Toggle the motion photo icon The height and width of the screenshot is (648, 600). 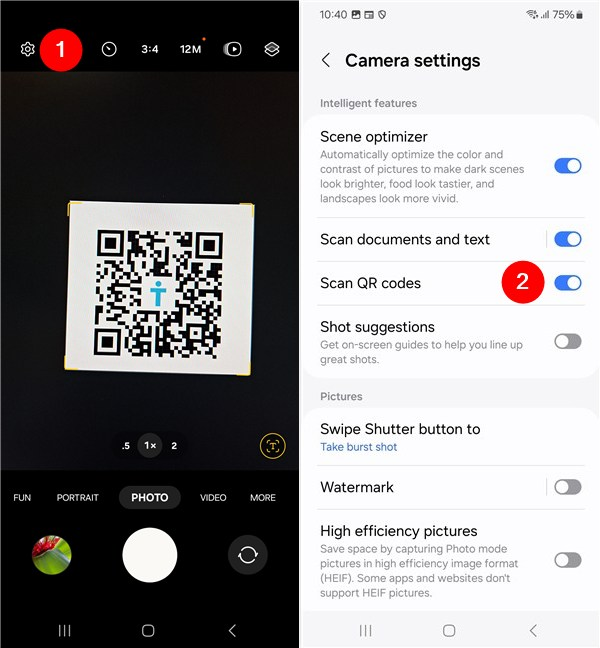tap(232, 49)
